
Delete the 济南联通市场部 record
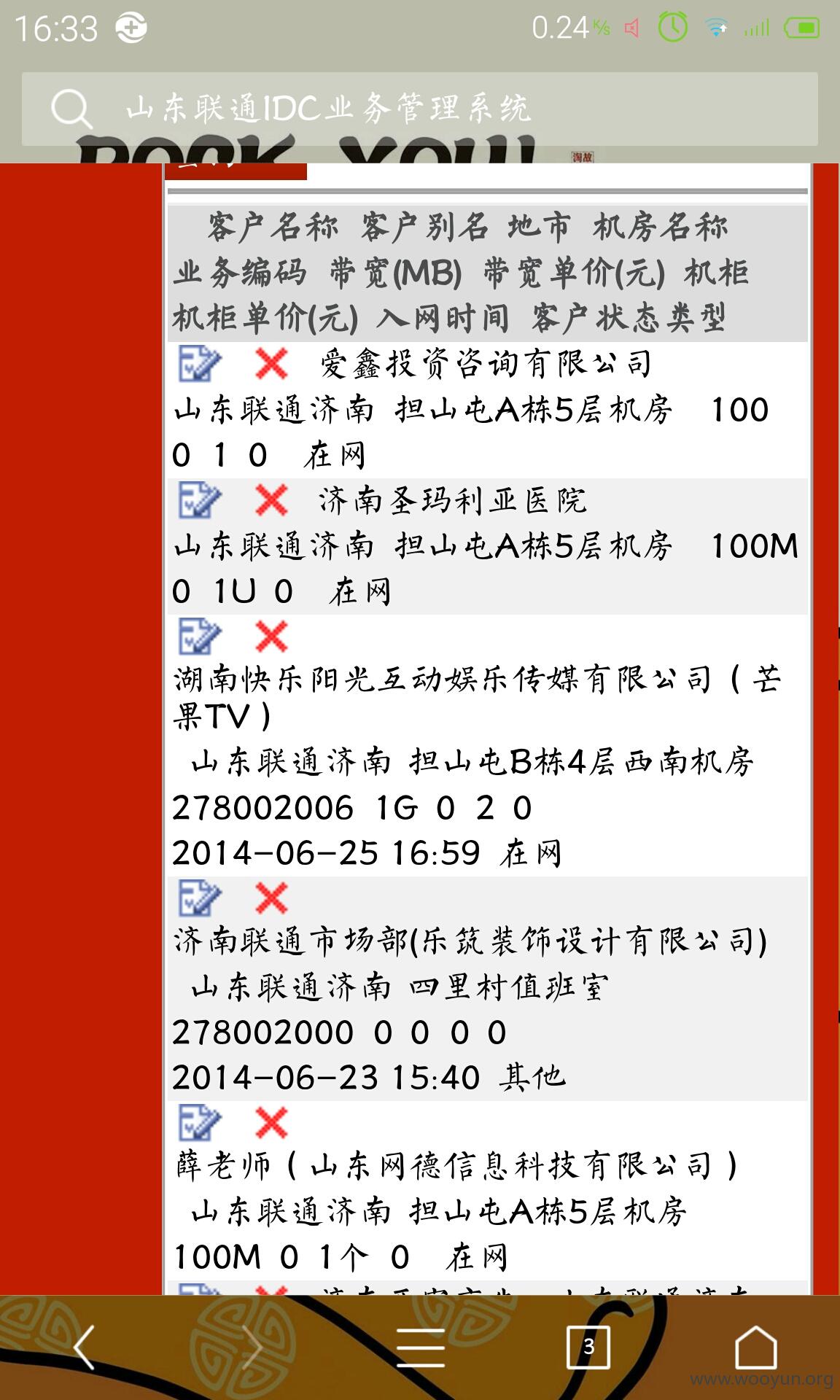point(271,898)
